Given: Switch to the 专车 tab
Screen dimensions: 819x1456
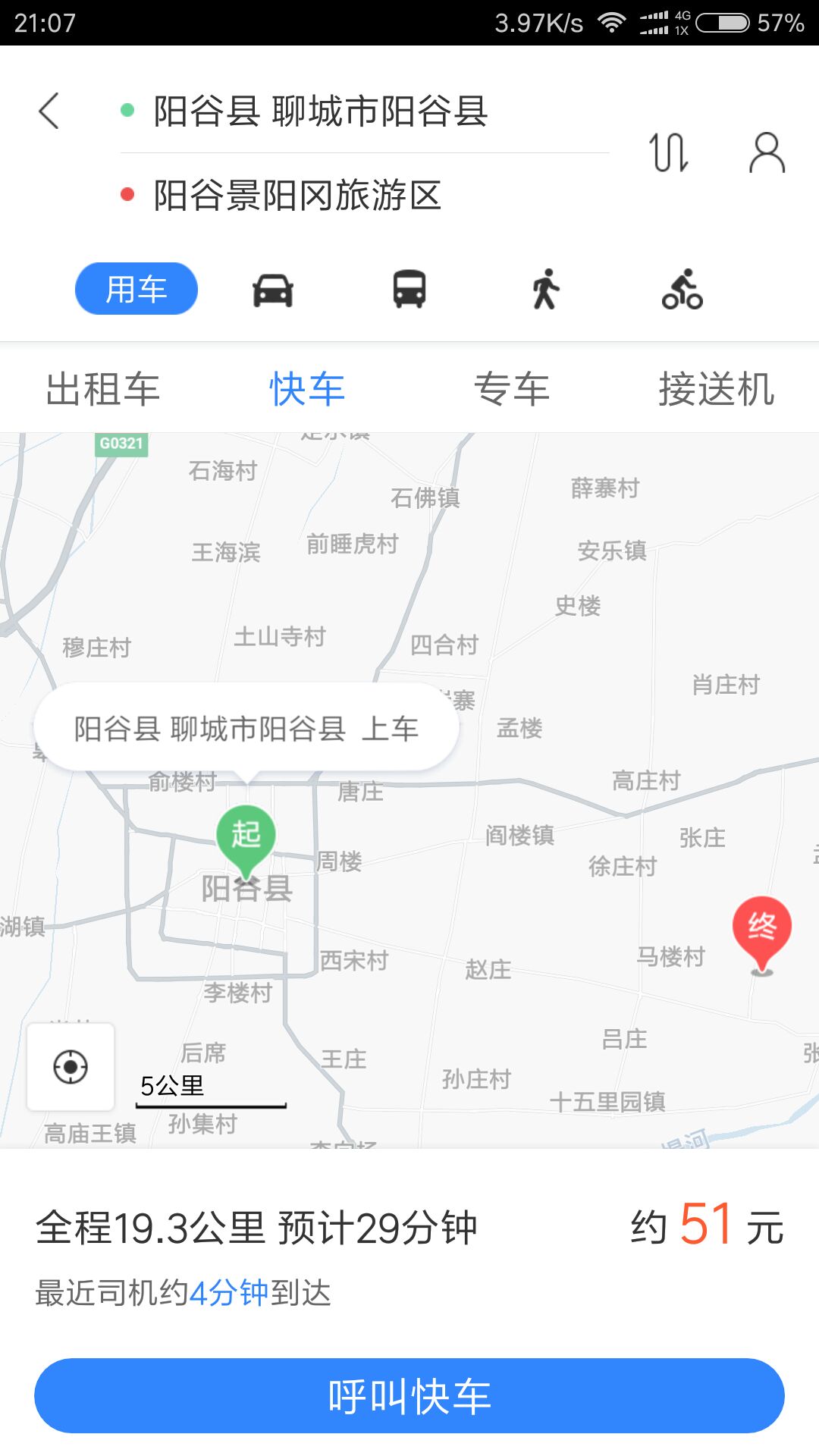Looking at the screenshot, I should tap(512, 389).
